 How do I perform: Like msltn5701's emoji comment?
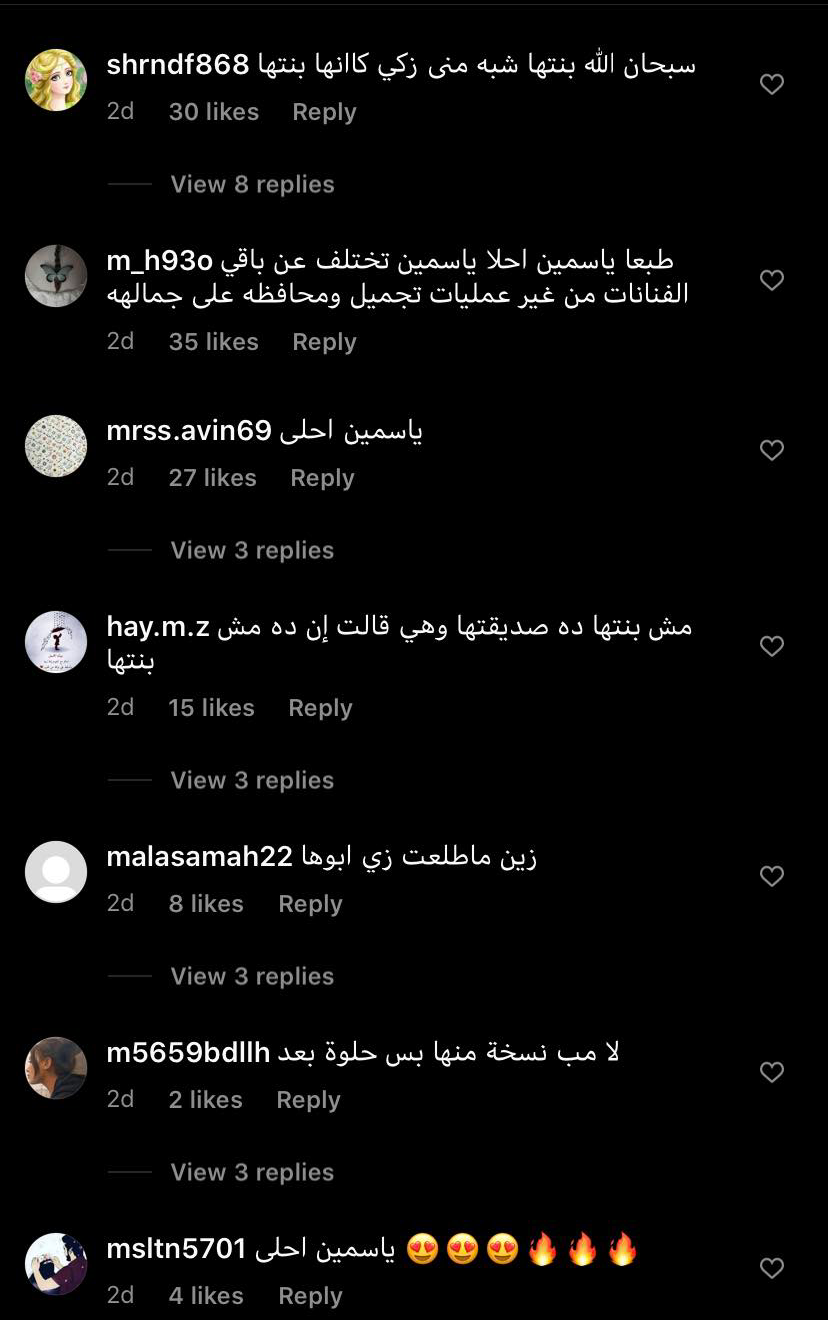point(772,1269)
